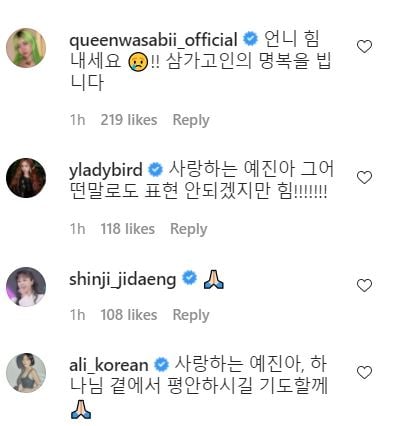Tap ali_korean's profile picture
397x426 pixels.
tap(26, 373)
